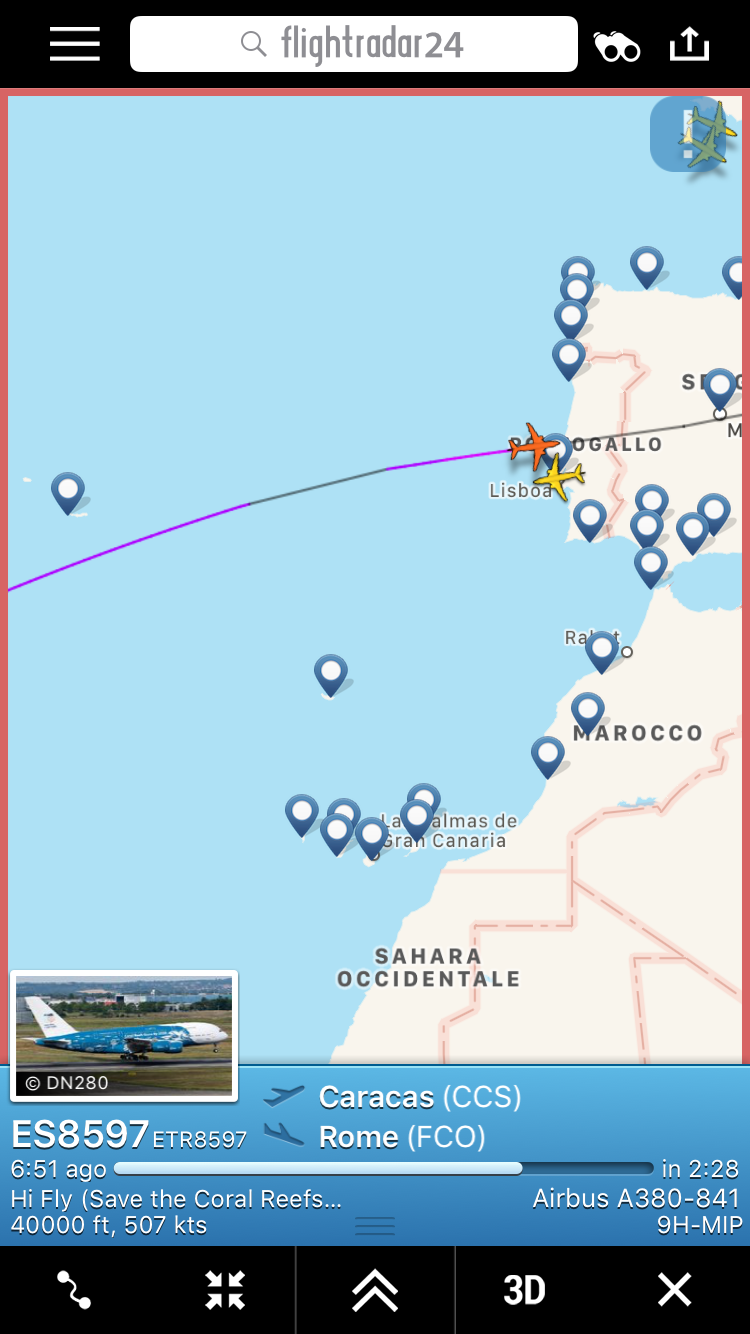
Task: Open the hamburger menu
Action: coord(75,44)
